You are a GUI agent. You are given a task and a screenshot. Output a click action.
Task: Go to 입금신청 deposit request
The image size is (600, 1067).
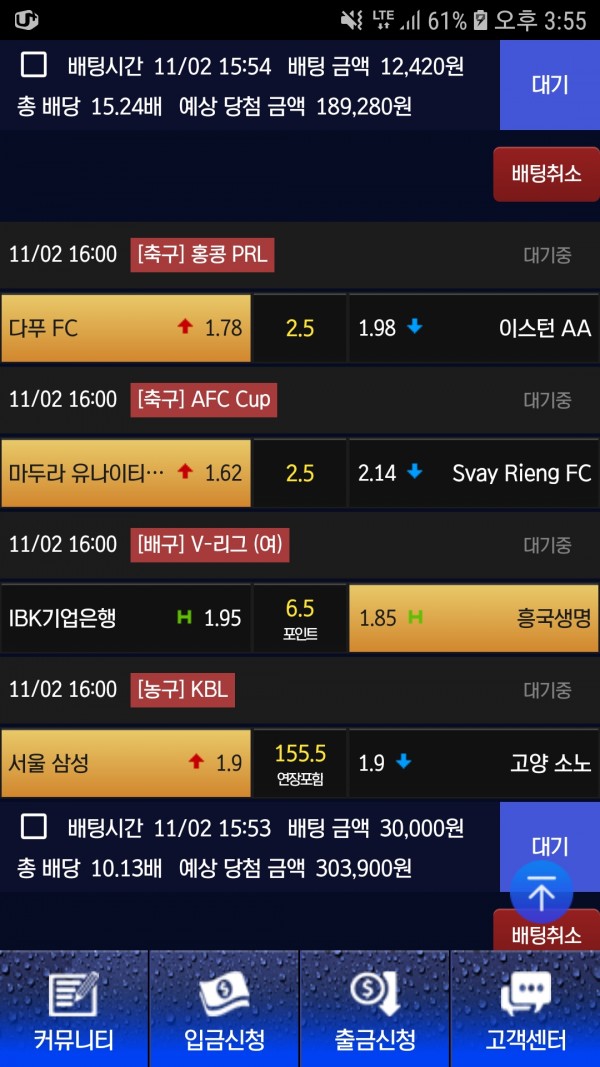(x=224, y=1008)
